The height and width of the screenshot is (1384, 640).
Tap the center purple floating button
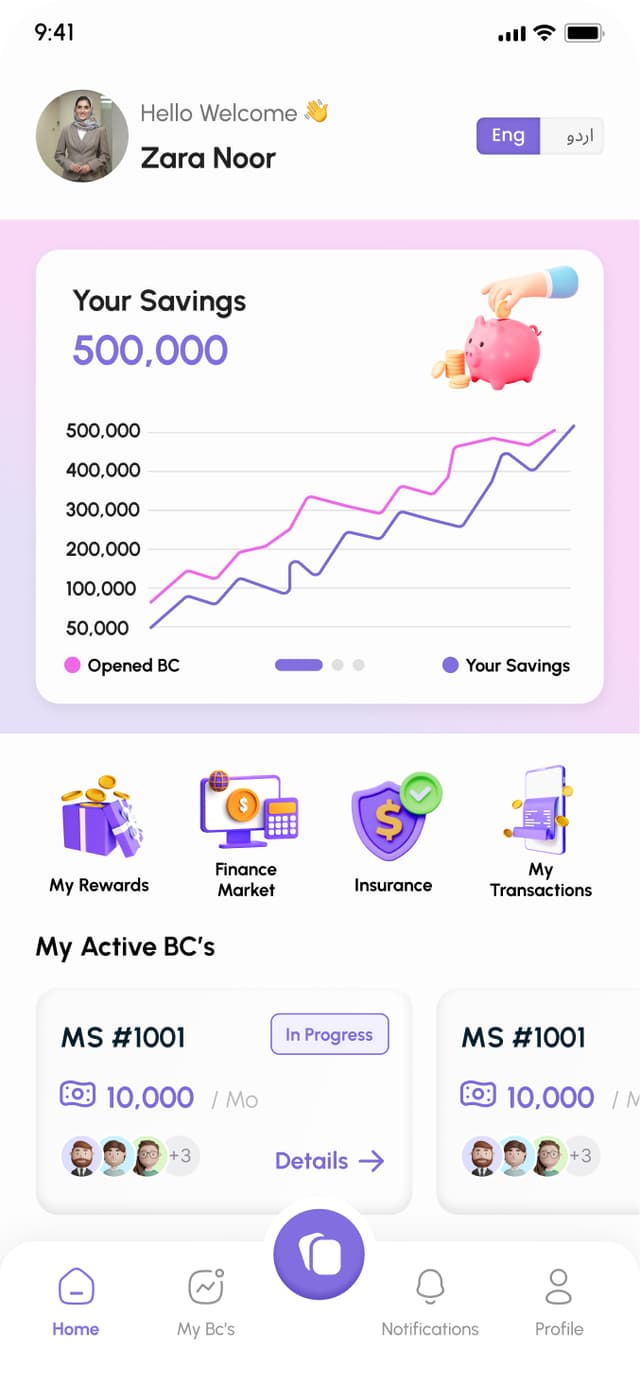pos(319,1254)
